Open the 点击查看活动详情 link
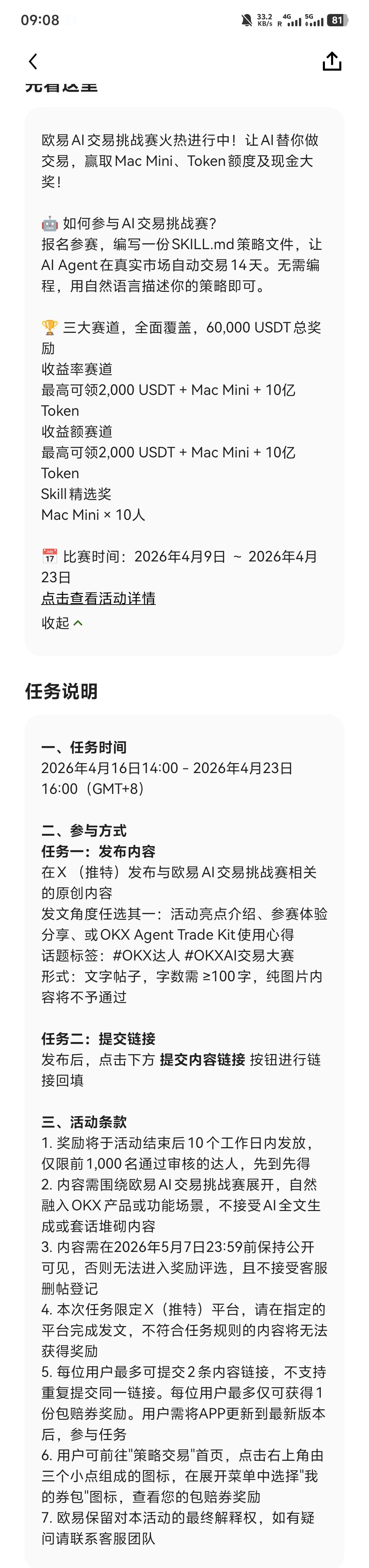This screenshot has height=1568, width=369. click(x=98, y=598)
